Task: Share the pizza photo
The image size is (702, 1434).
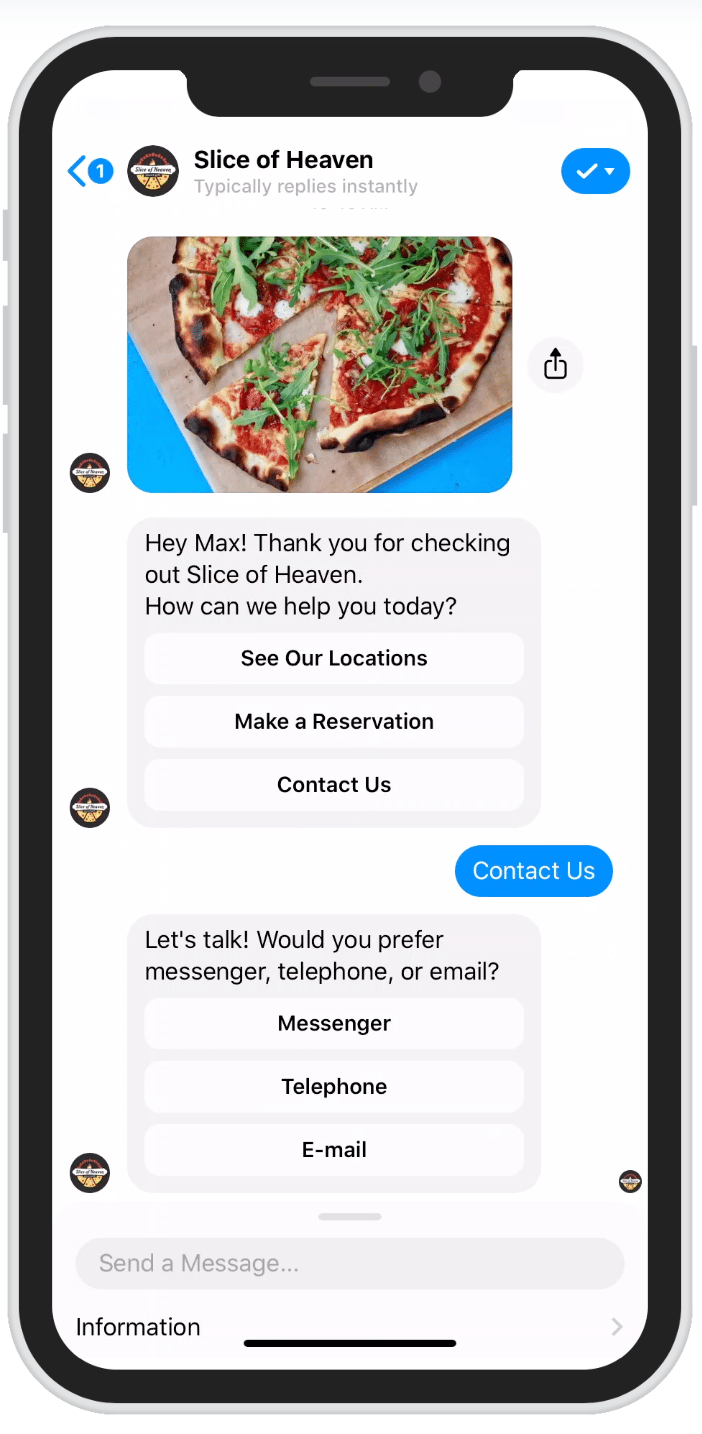Action: point(555,364)
